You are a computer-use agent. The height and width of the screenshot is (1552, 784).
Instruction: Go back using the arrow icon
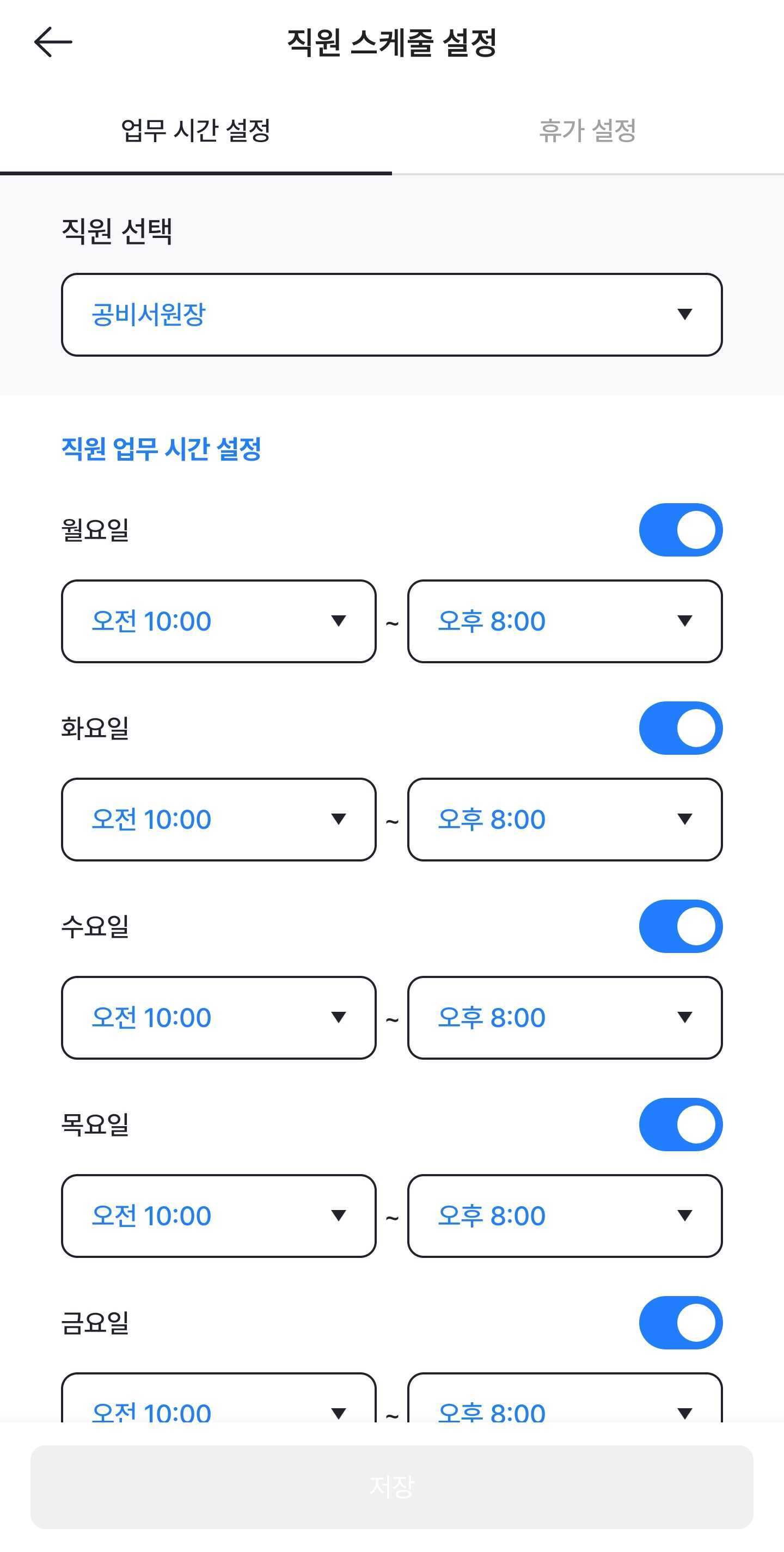[x=53, y=42]
